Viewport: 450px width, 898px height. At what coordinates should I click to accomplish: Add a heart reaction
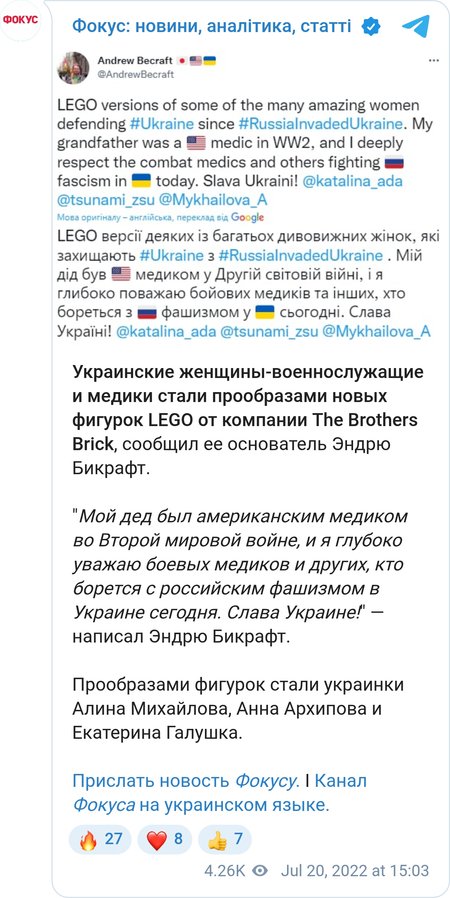(165, 840)
